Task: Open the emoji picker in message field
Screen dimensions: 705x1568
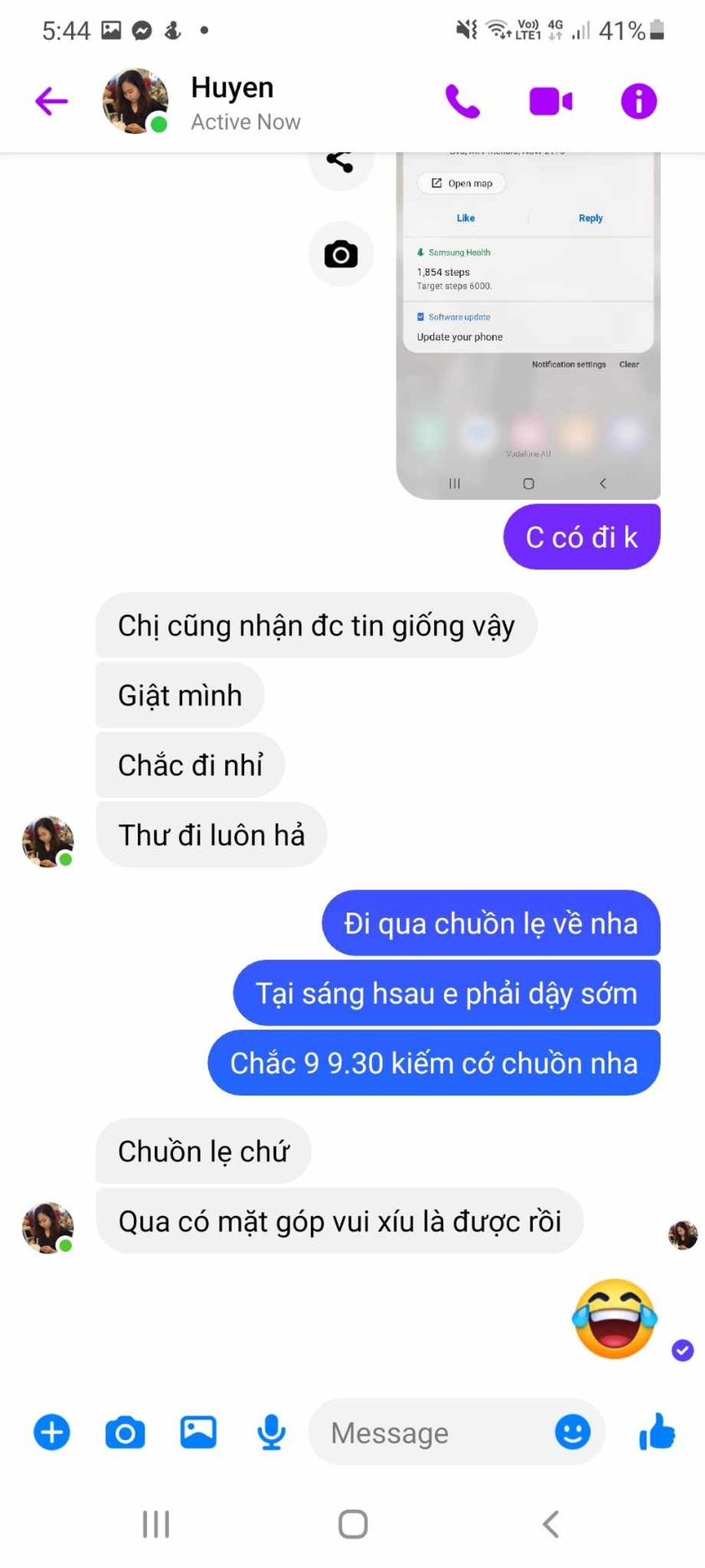Action: 573,1433
